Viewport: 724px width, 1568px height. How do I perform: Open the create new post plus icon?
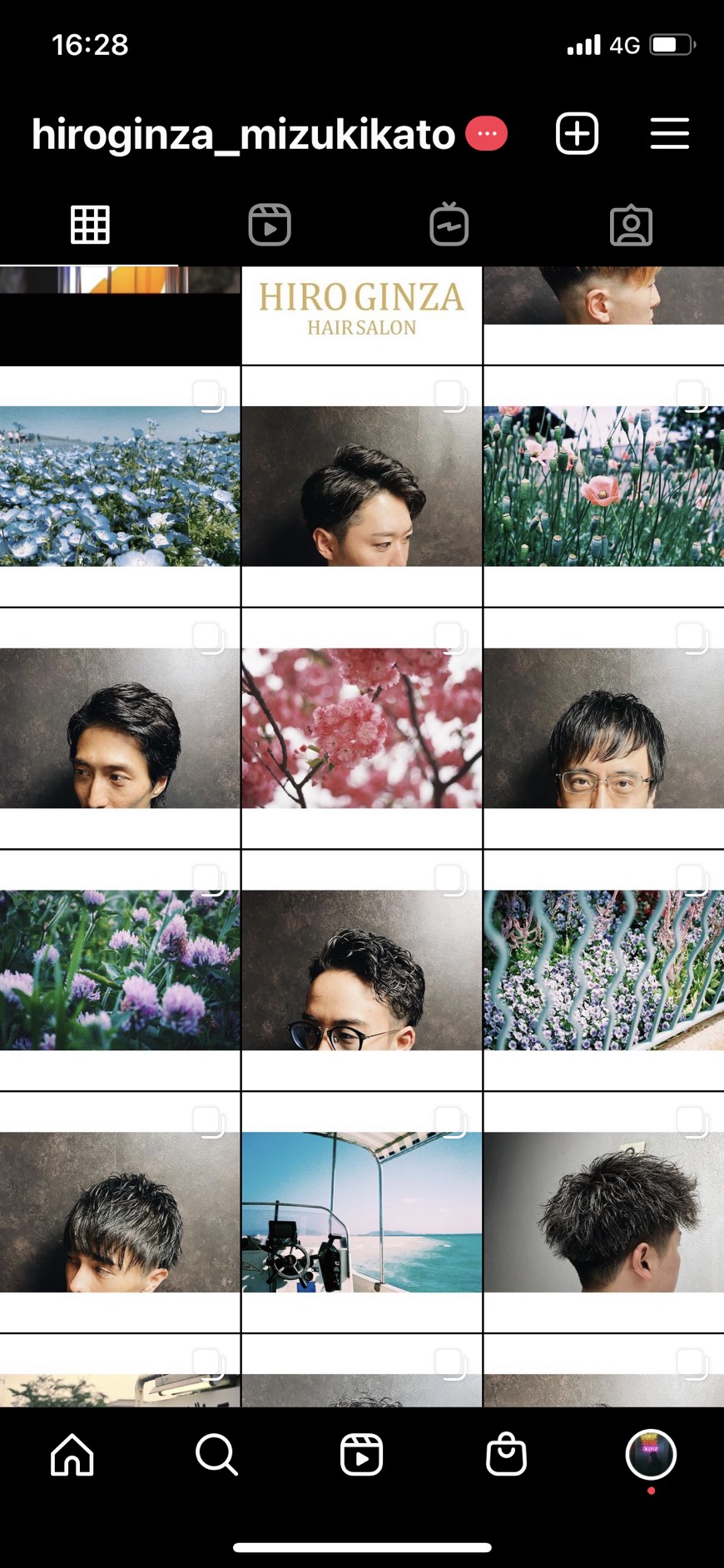(x=577, y=134)
